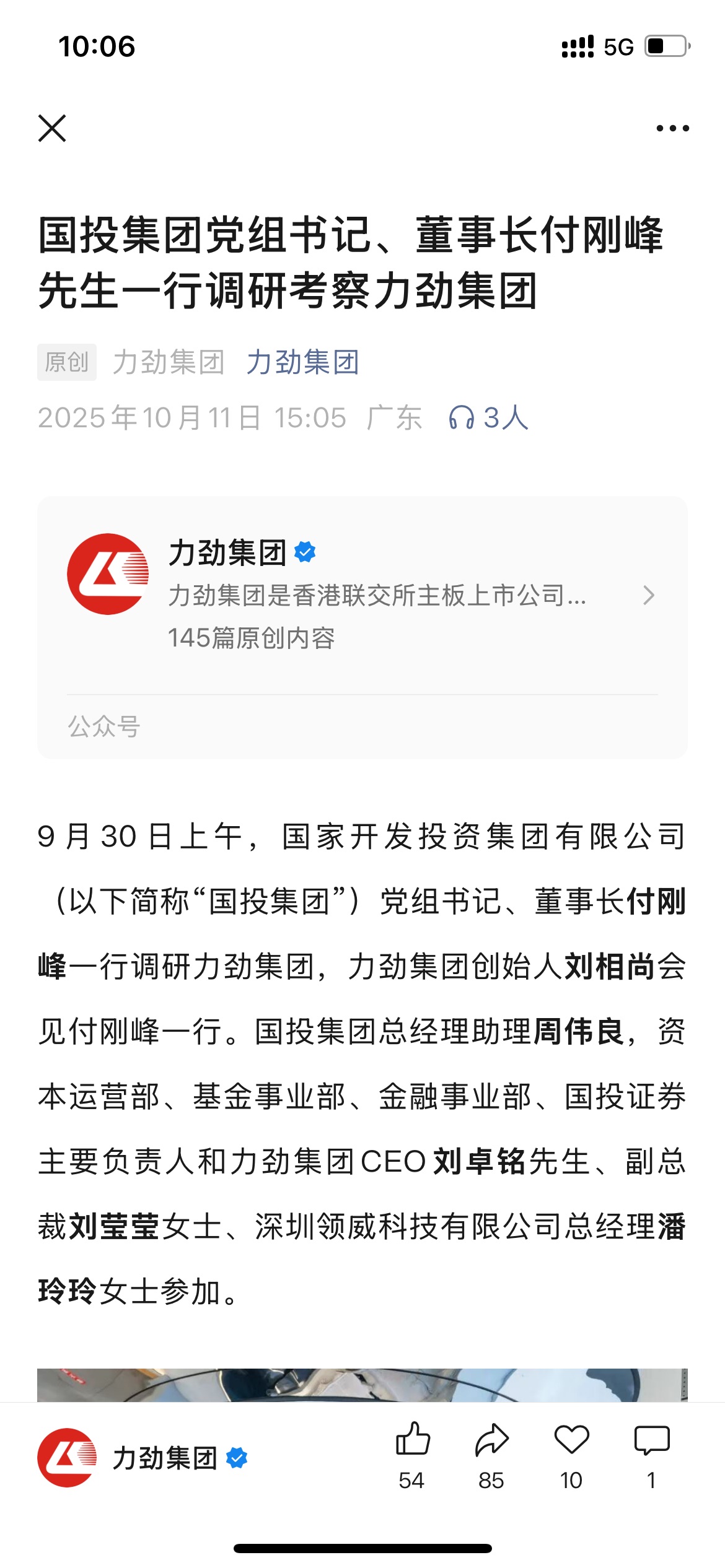
Task: Listen to the article via headphone icon
Action: [x=462, y=417]
